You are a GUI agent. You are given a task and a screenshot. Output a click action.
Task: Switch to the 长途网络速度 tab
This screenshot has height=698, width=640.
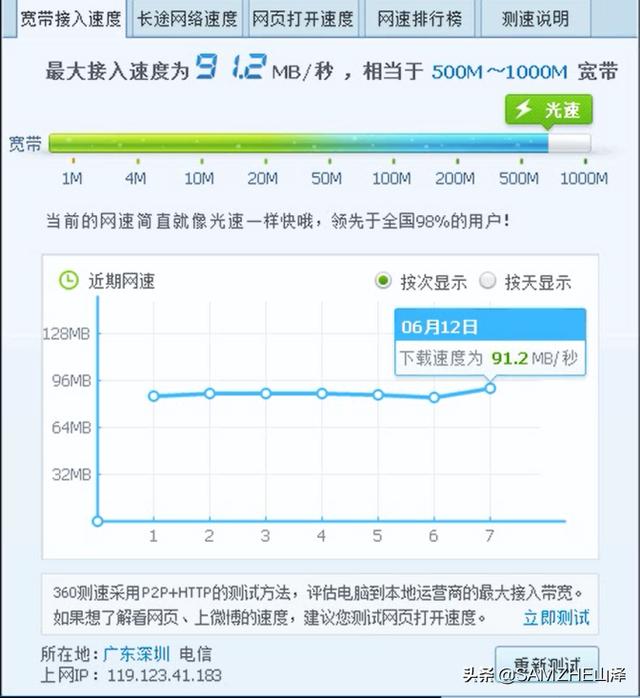[x=187, y=19]
